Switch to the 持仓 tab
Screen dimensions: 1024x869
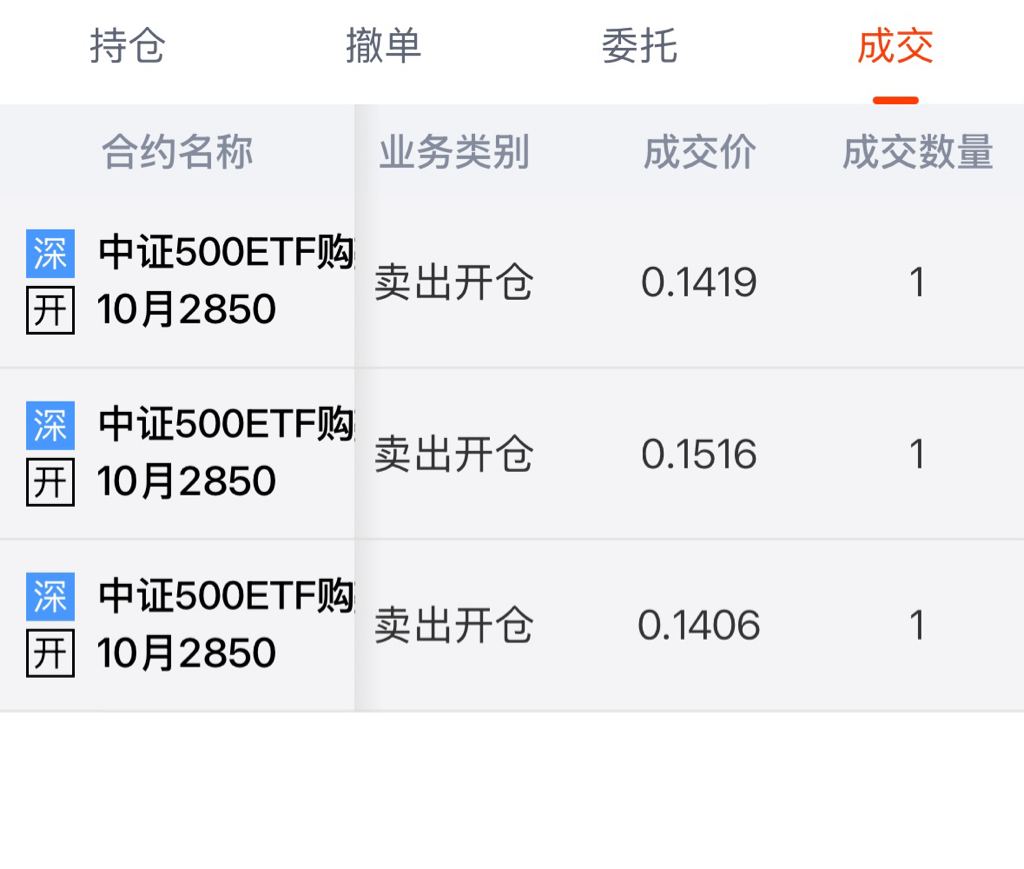coord(127,46)
